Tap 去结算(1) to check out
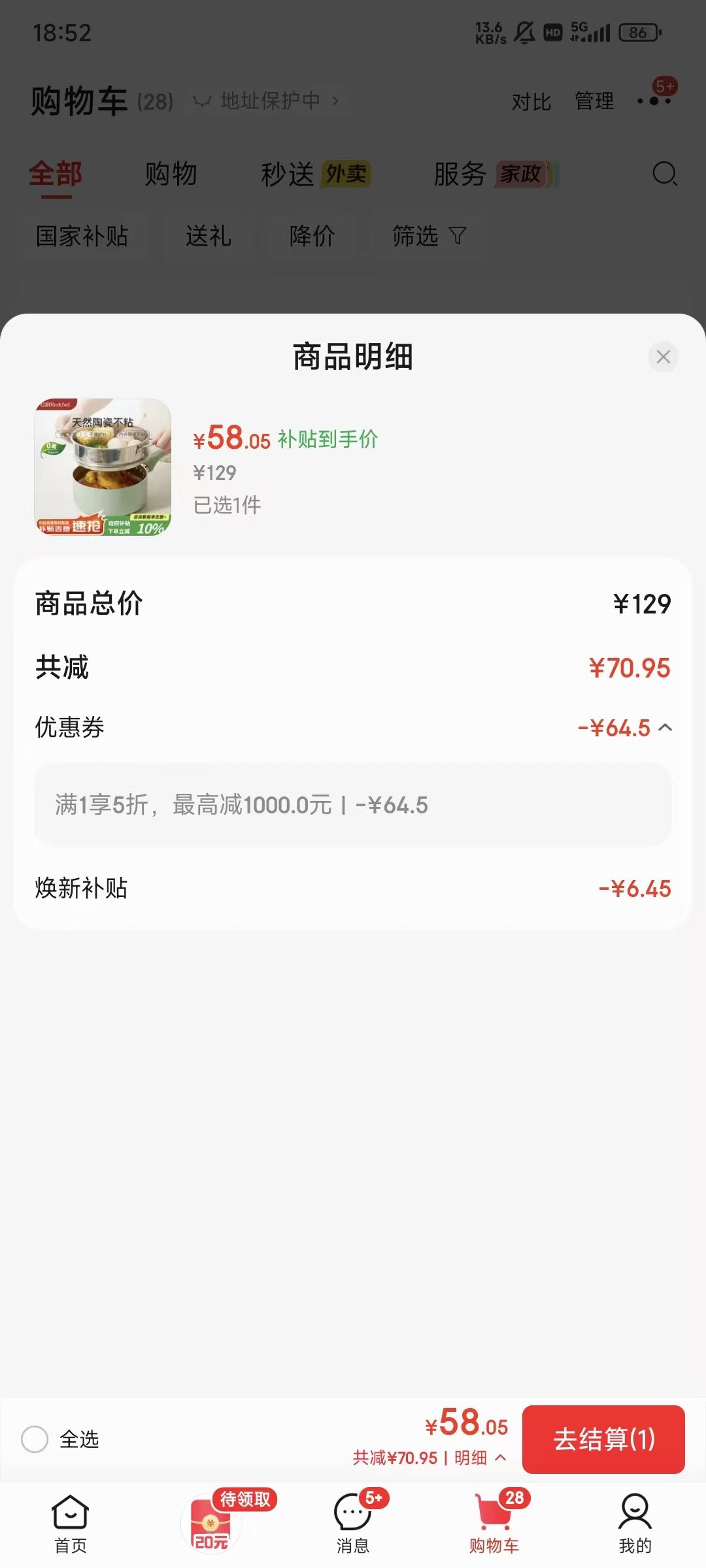The width and height of the screenshot is (706, 1568). (x=603, y=1439)
